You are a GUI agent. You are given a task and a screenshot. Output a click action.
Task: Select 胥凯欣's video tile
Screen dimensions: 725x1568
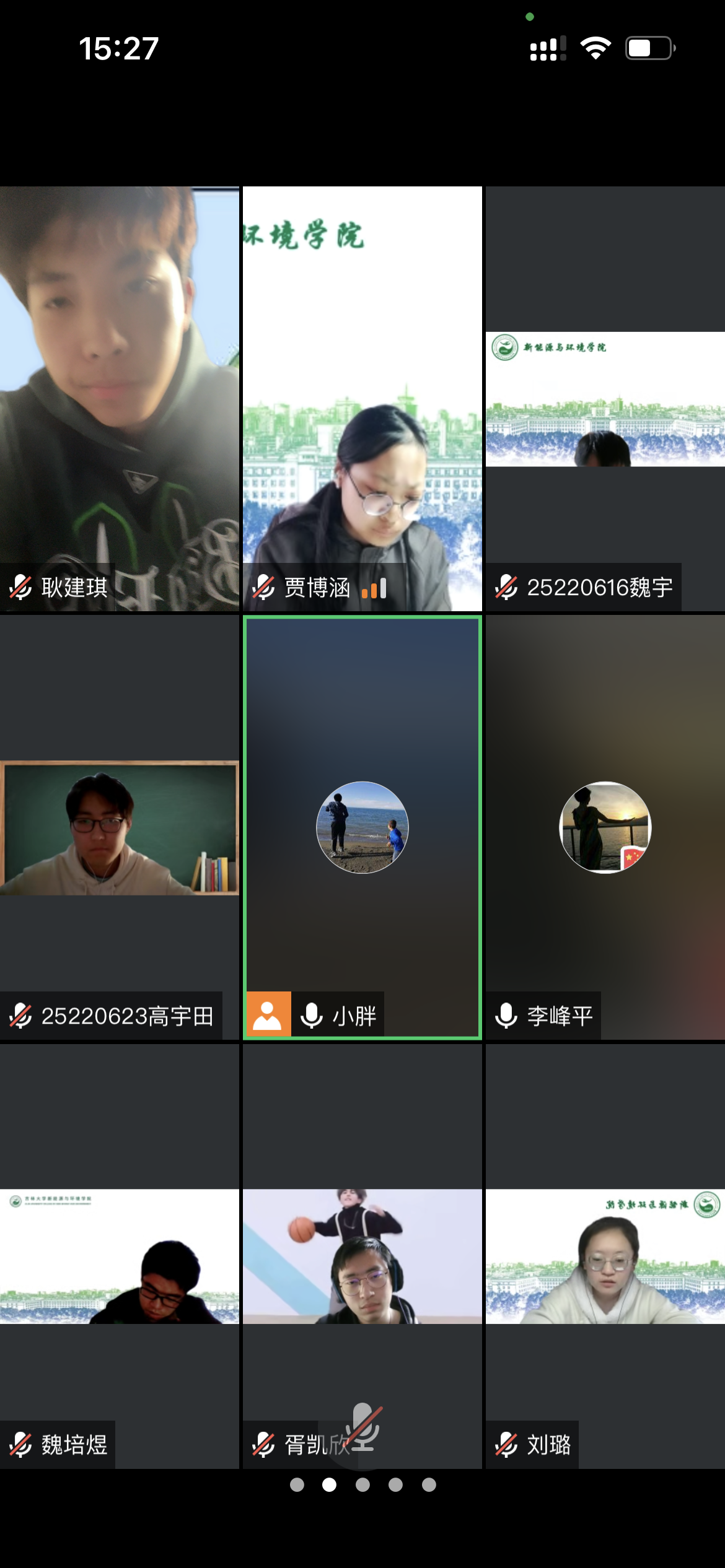362,1256
